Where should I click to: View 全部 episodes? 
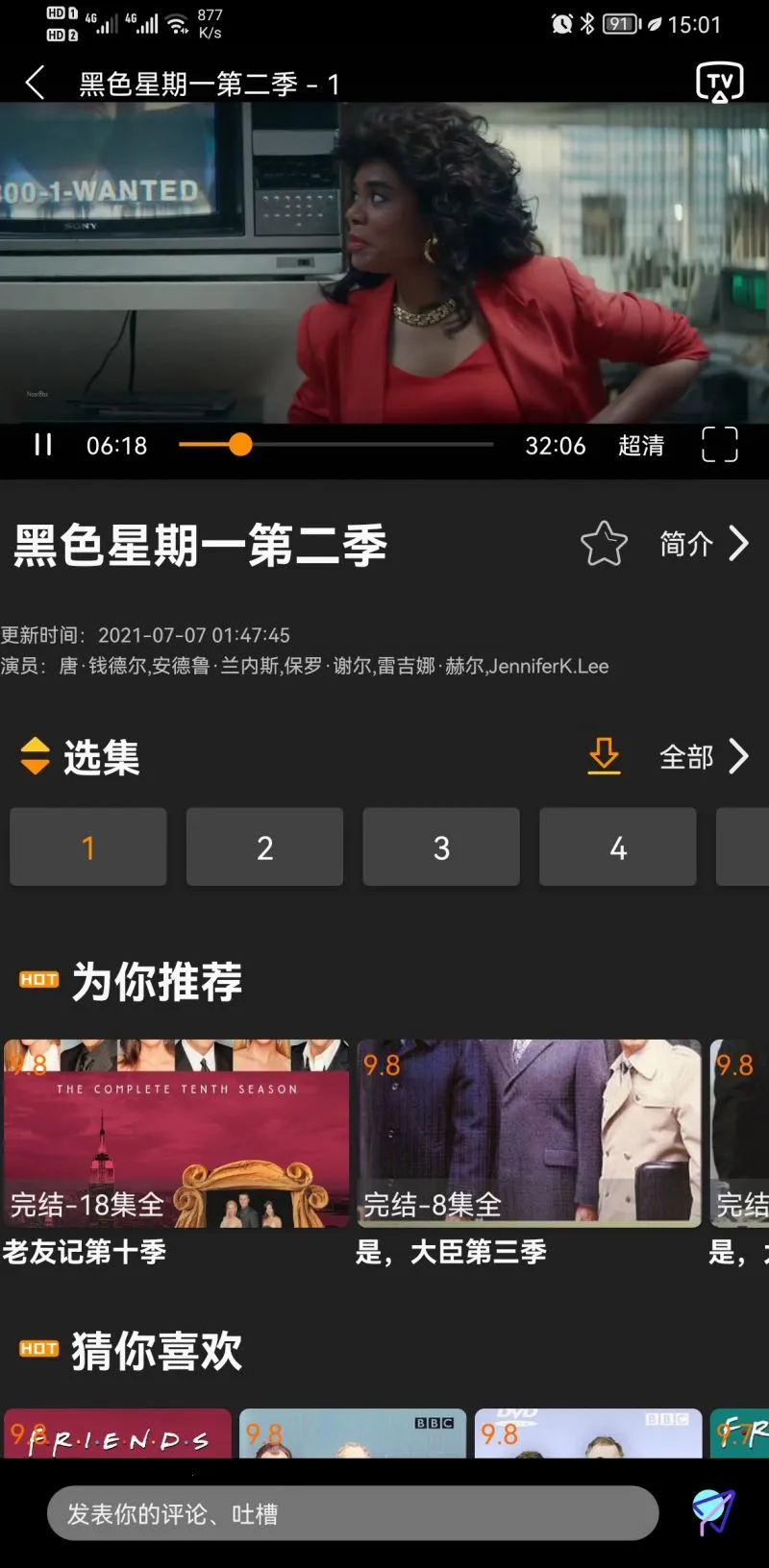point(704,757)
